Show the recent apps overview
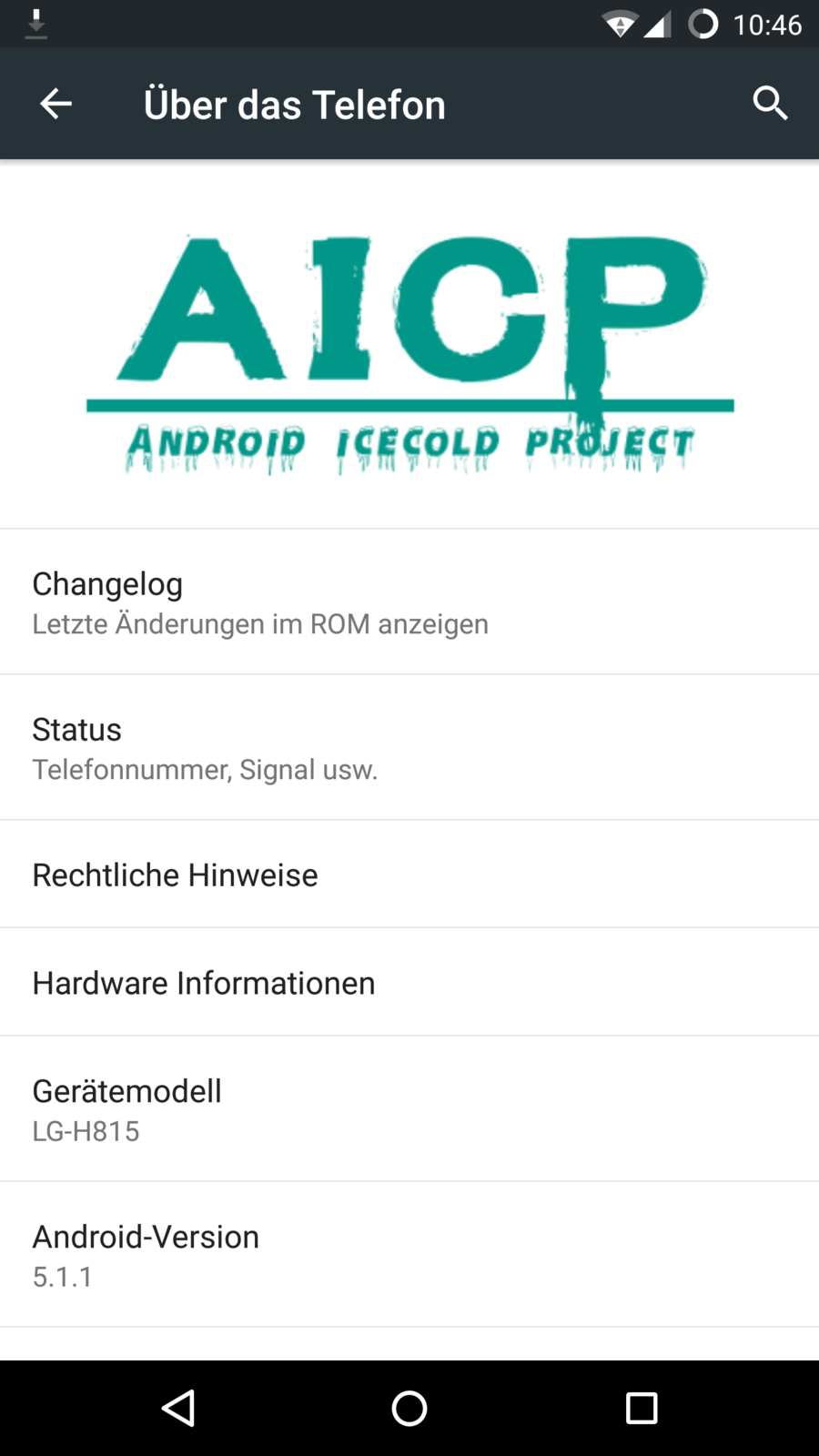The width and height of the screenshot is (819, 1456). pyautogui.click(x=642, y=1409)
